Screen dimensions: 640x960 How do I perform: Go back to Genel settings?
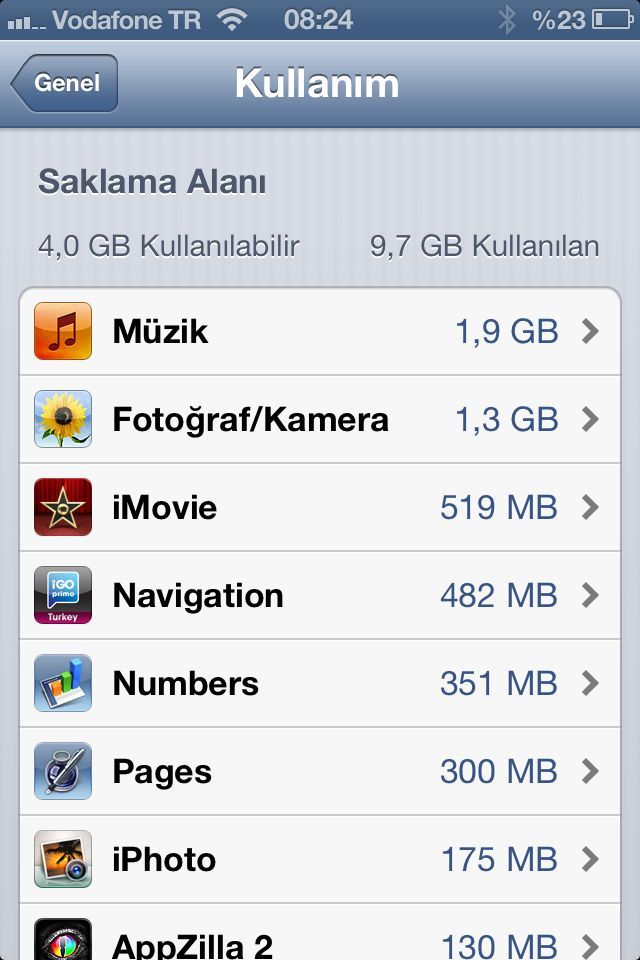pos(66,83)
